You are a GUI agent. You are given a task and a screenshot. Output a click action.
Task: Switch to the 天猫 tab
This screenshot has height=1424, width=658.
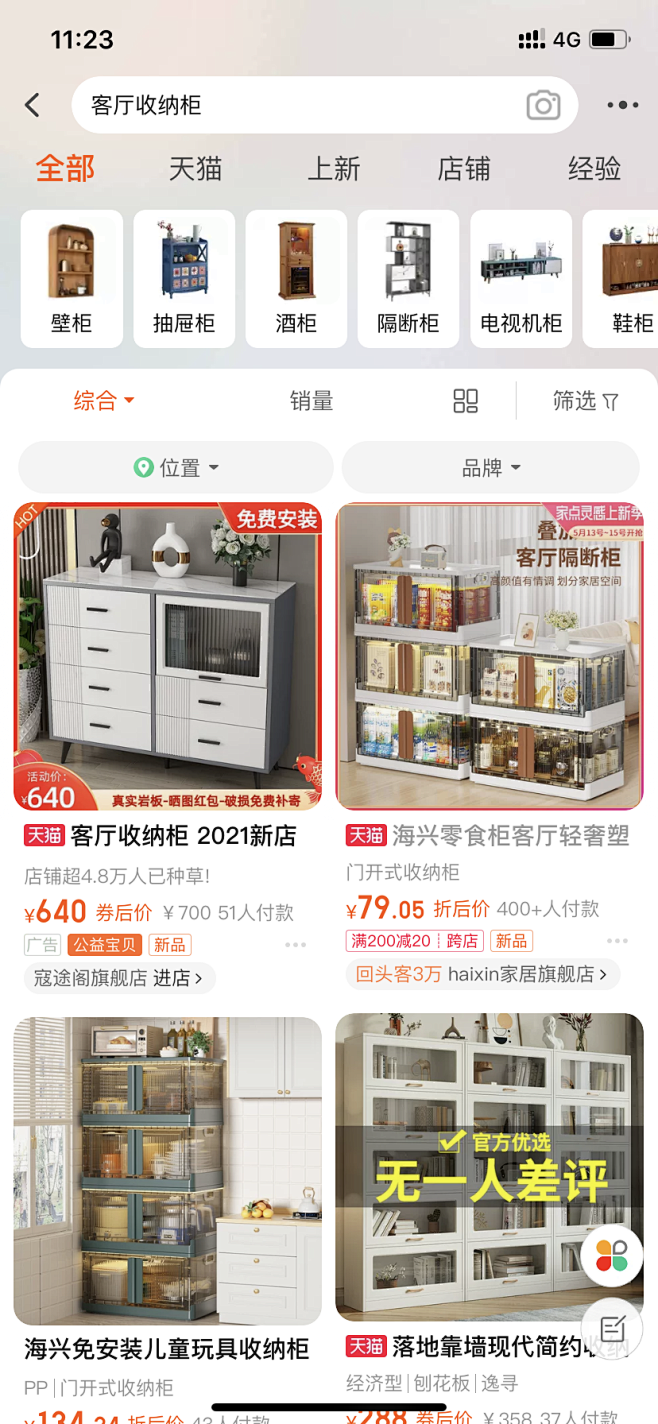pyautogui.click(x=195, y=169)
